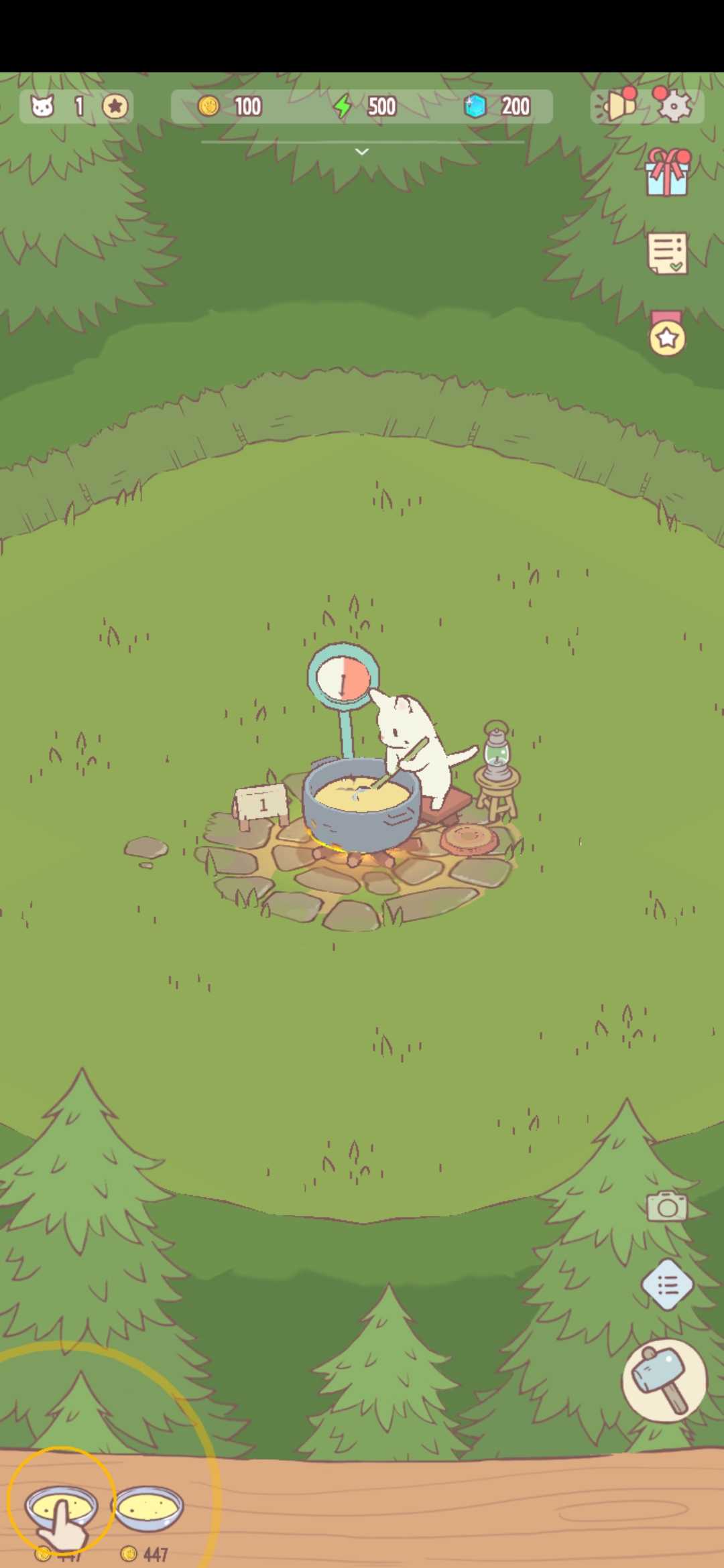Tap the highlighted soup bowl

pos(61,1508)
